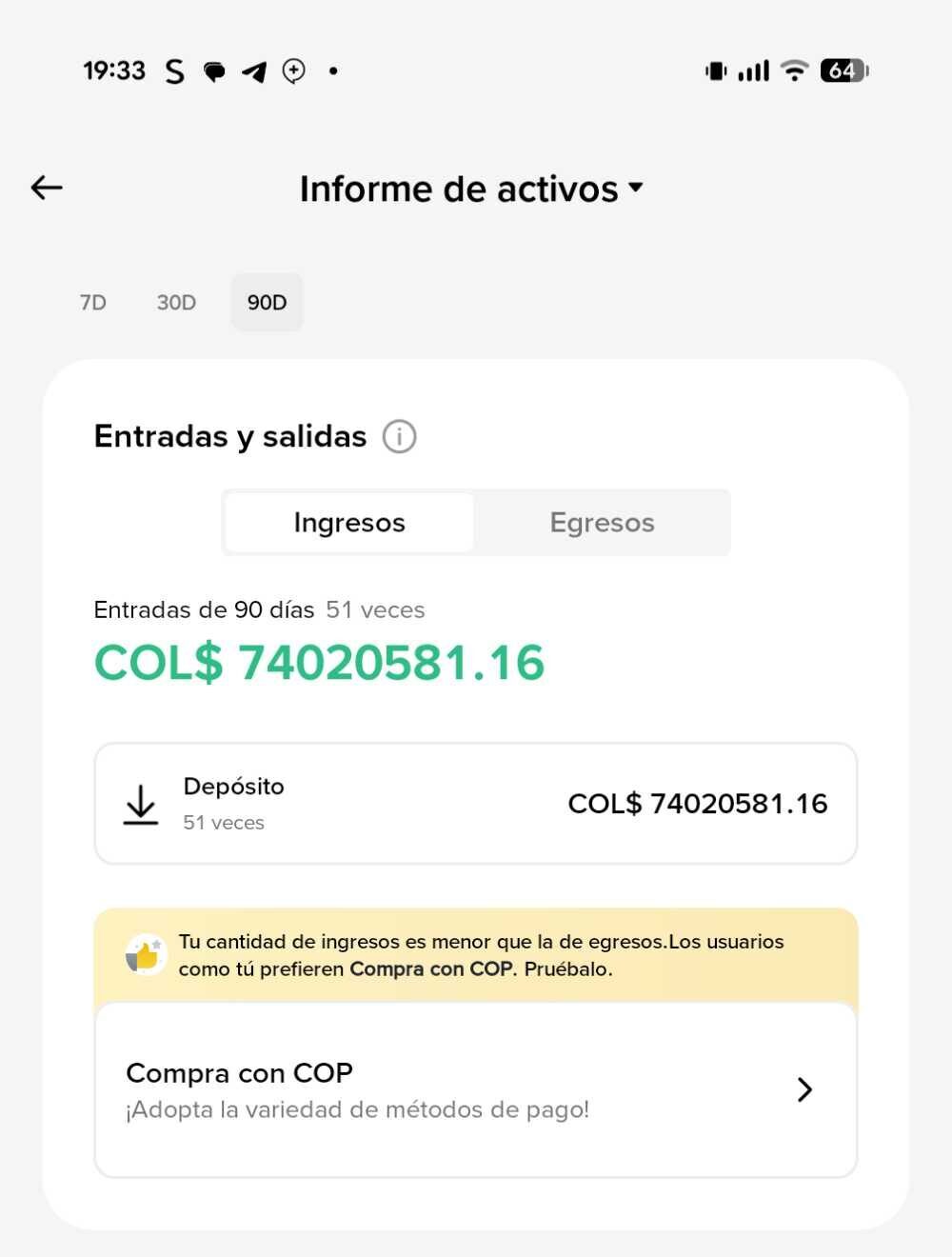Select the Ingresos tab
This screenshot has height=1257, width=952.
click(349, 523)
